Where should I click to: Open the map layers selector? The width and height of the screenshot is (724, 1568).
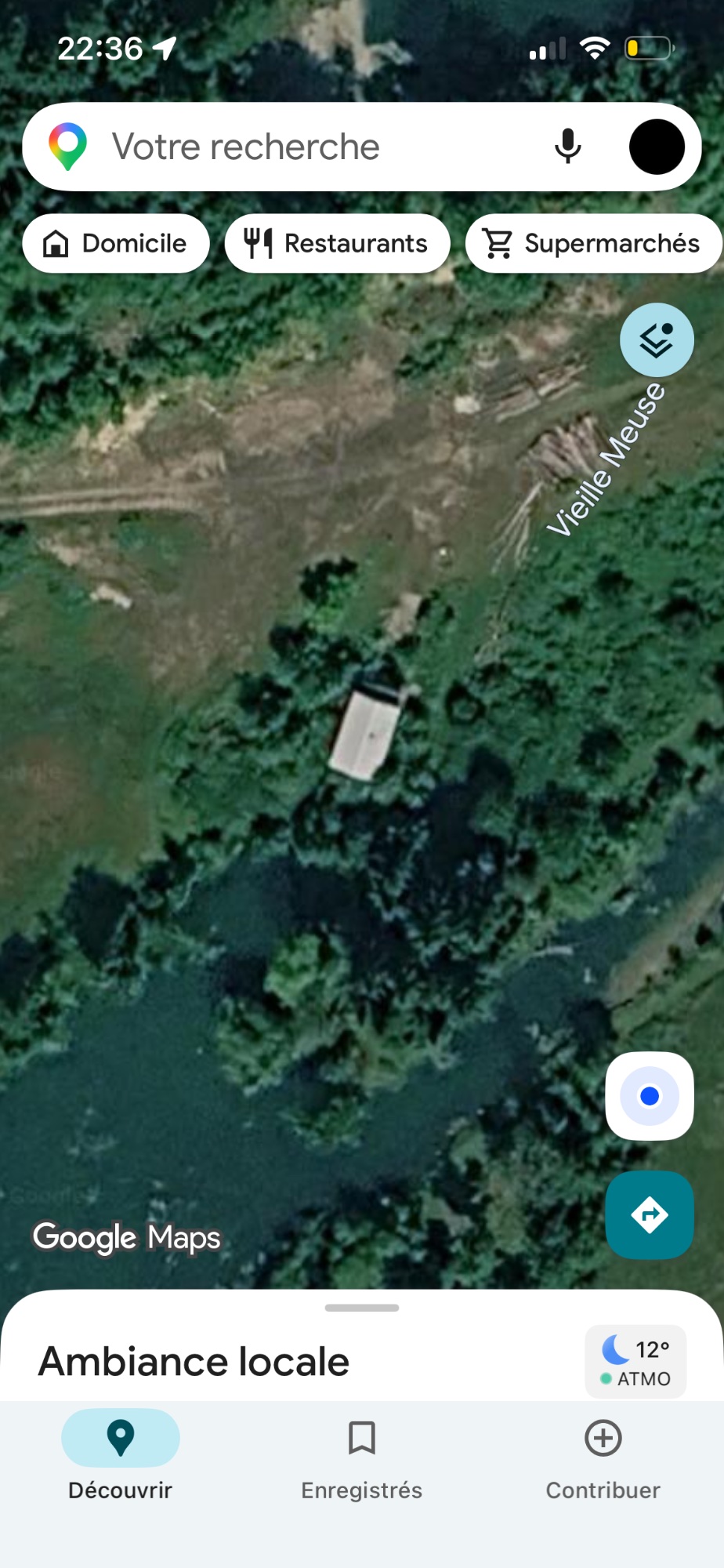pyautogui.click(x=657, y=339)
